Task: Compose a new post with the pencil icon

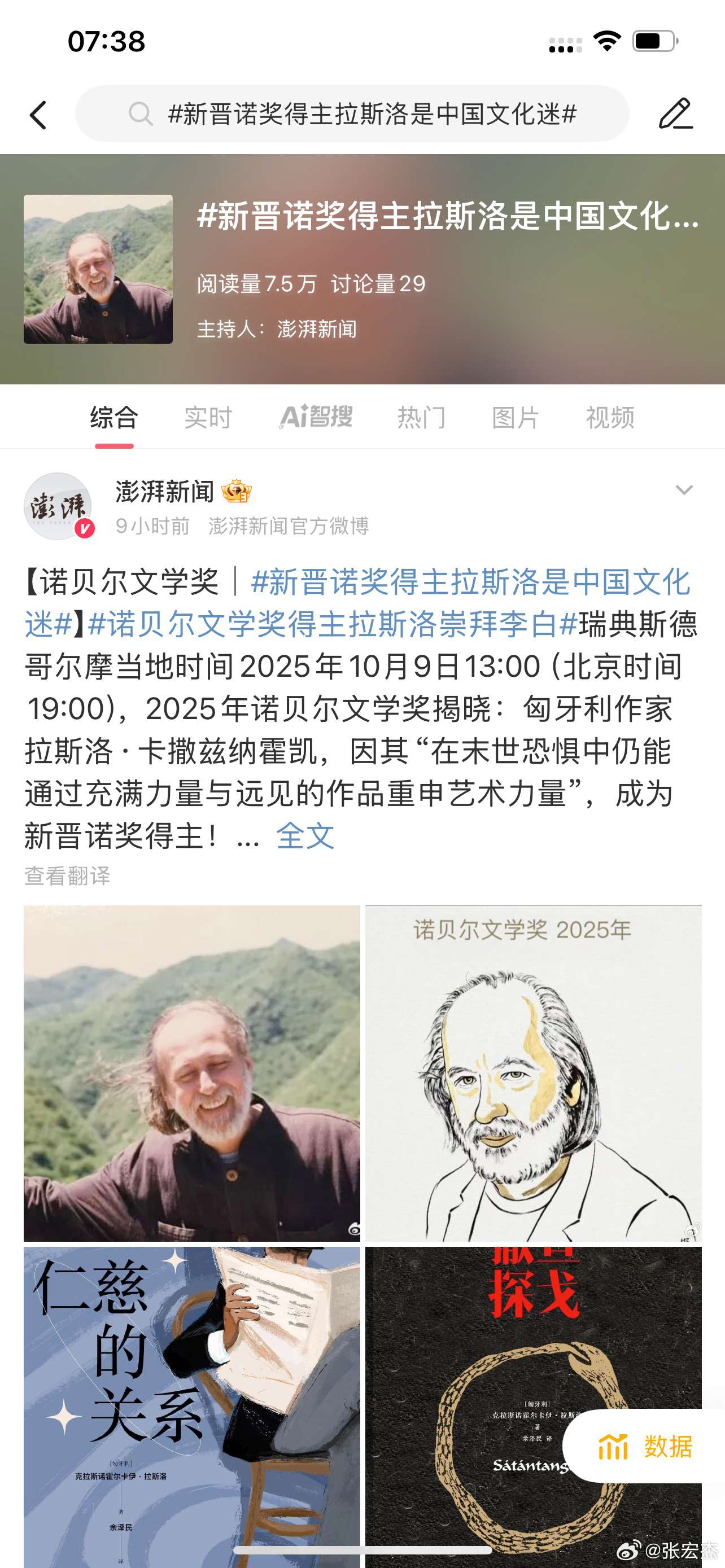Action: (x=676, y=114)
